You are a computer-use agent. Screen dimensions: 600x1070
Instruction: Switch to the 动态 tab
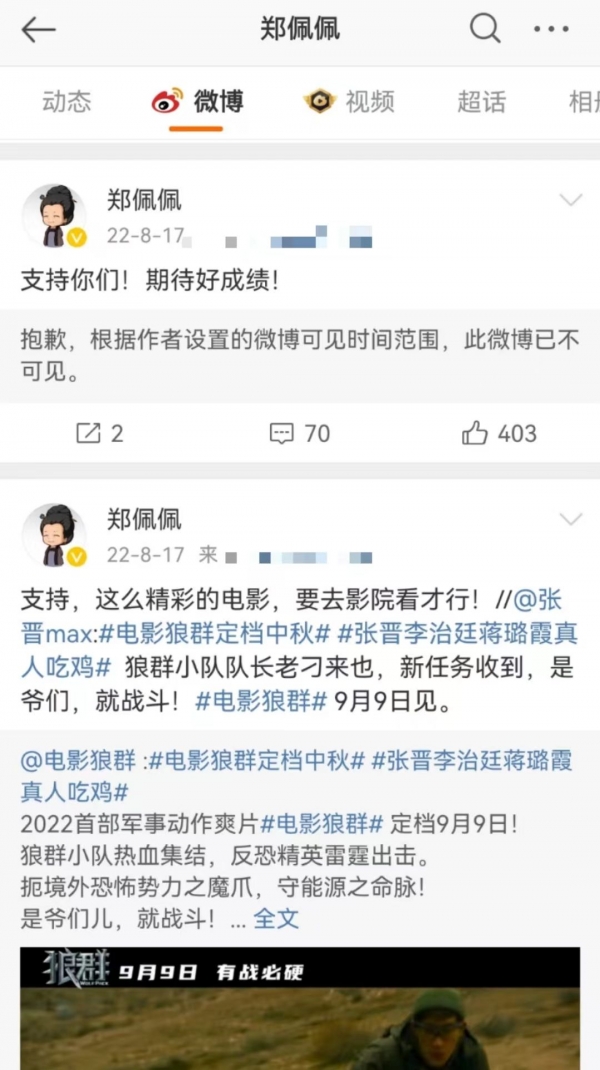[66, 102]
